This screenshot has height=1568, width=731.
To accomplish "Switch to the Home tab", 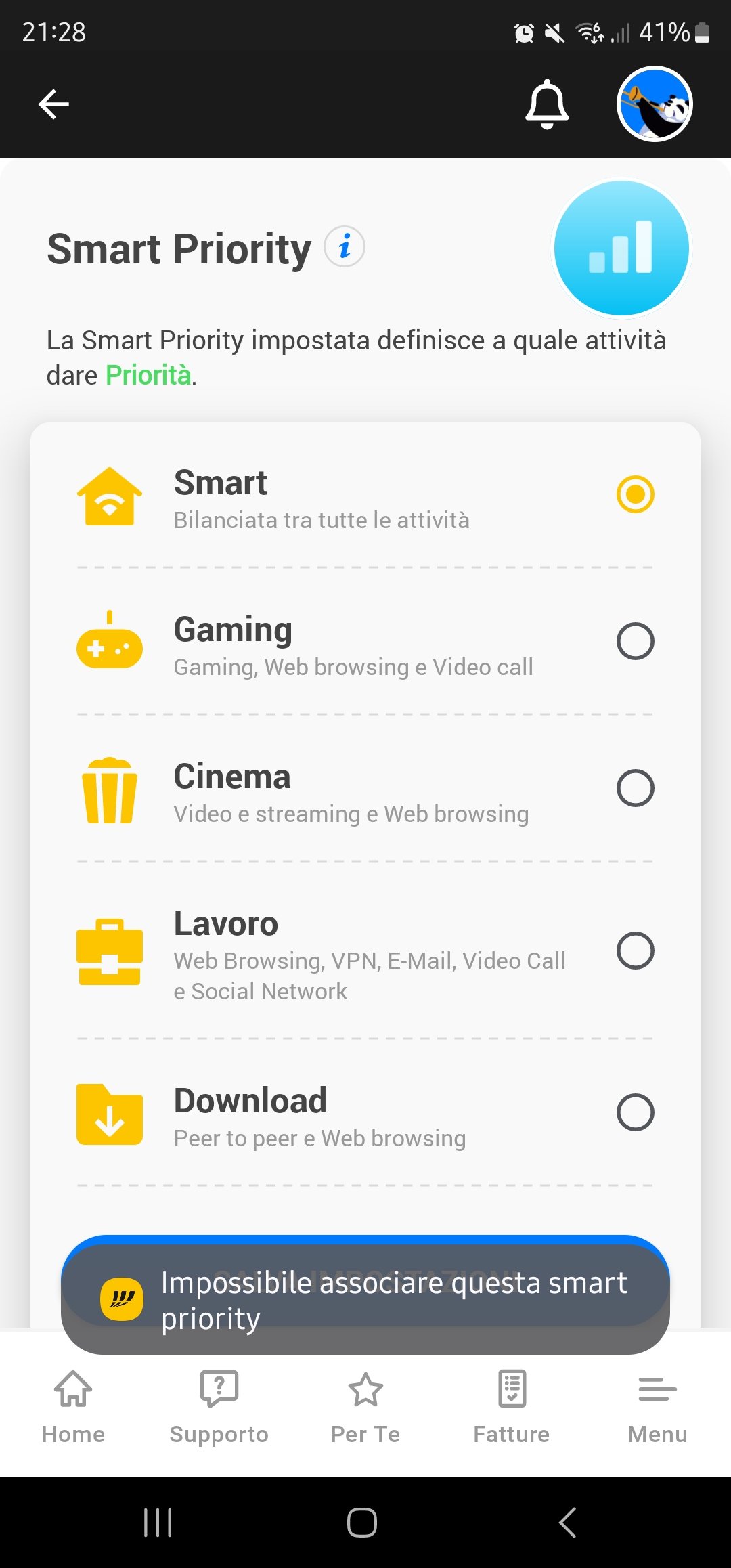I will point(73,1407).
